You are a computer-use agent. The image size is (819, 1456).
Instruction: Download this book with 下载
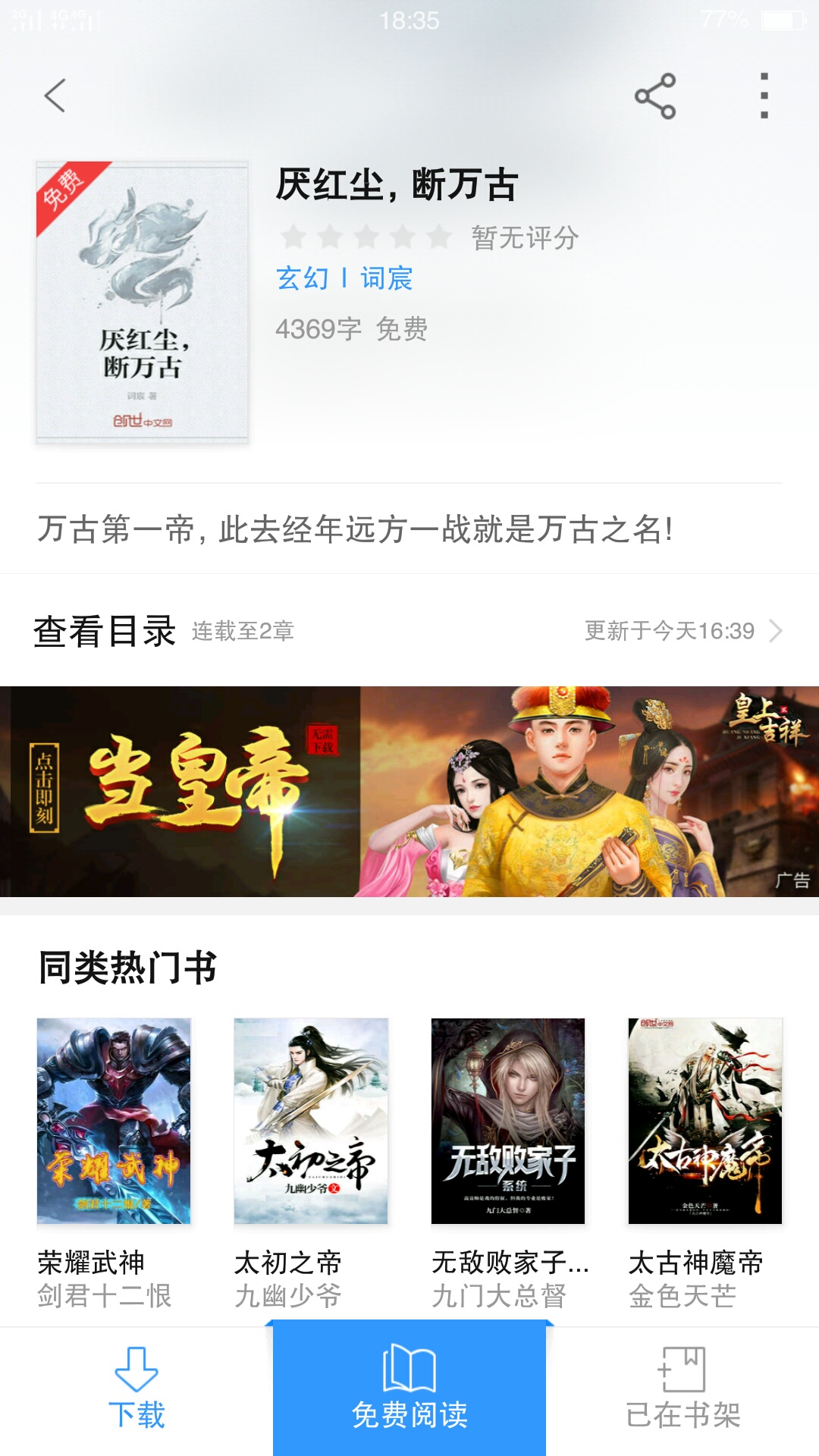point(136,1389)
